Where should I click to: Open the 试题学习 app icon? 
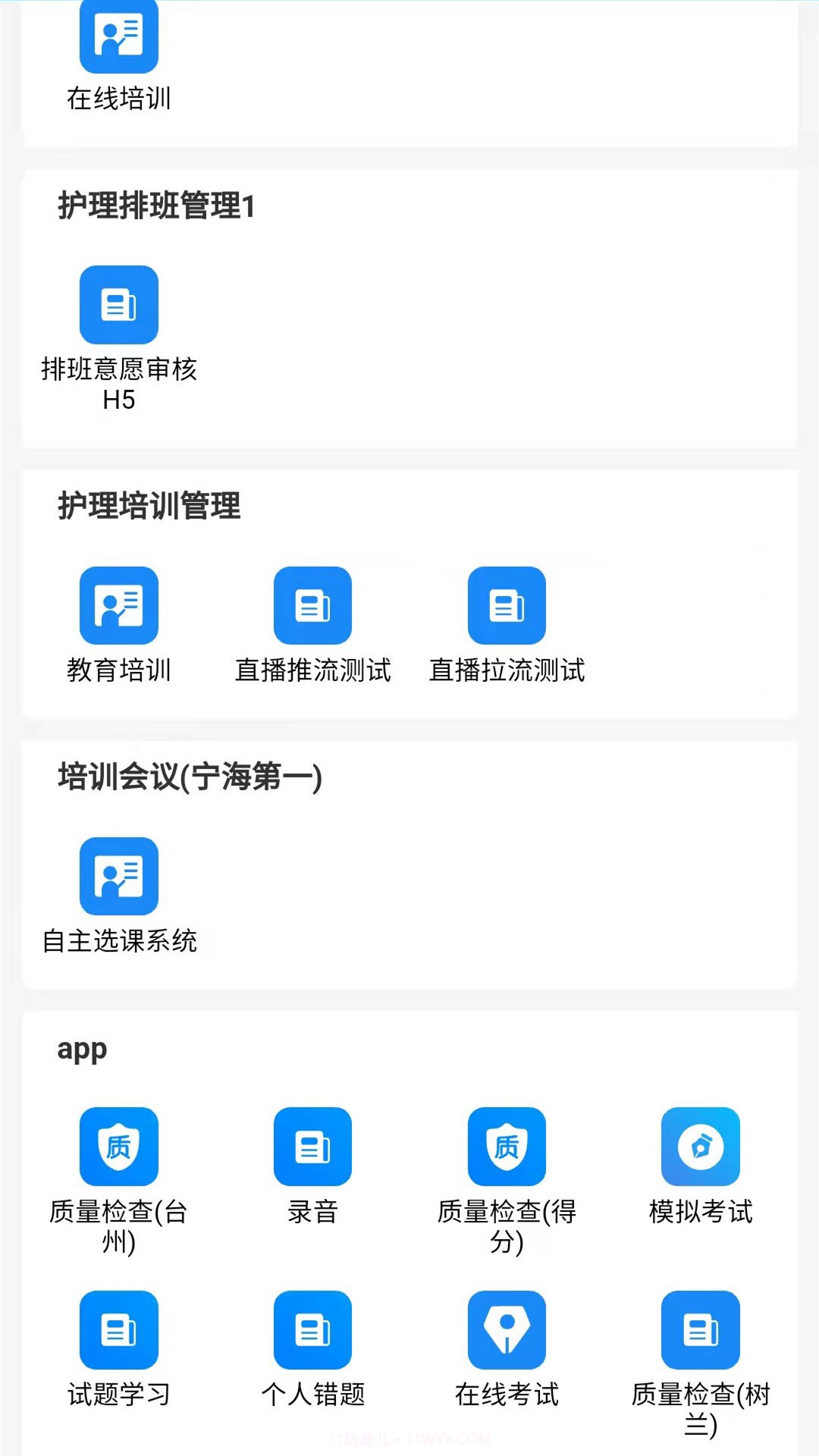coord(118,1332)
